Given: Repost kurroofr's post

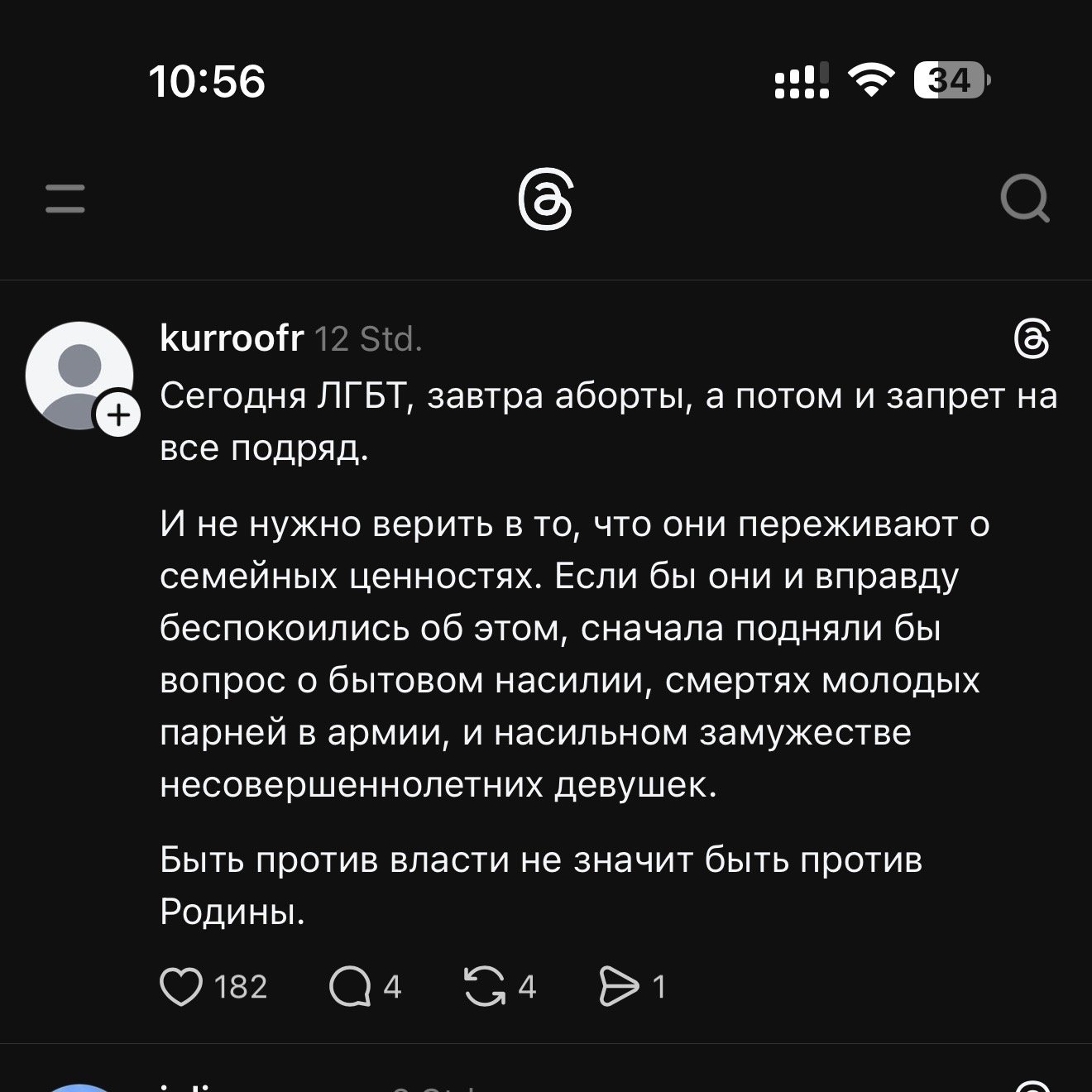Looking at the screenshot, I should [x=486, y=987].
